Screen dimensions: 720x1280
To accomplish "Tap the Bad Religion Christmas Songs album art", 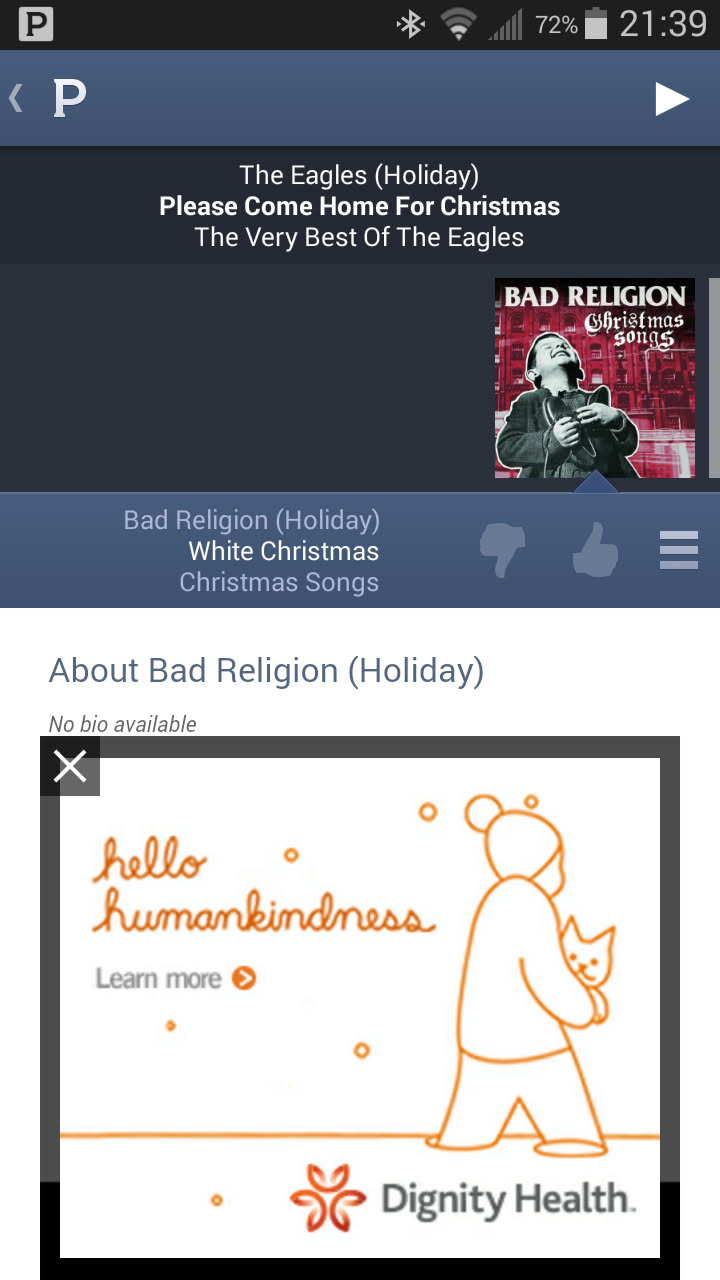I will coord(594,378).
